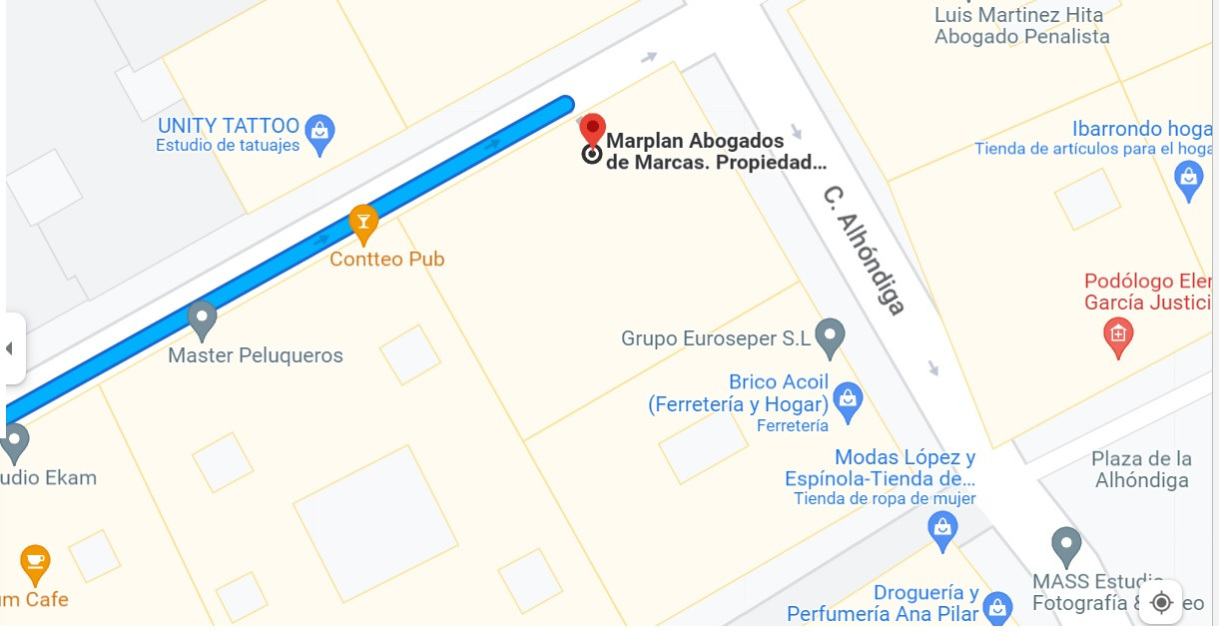The height and width of the screenshot is (636, 1219).
Task: Open the UNITY TATTOO place marker
Action: [320, 132]
